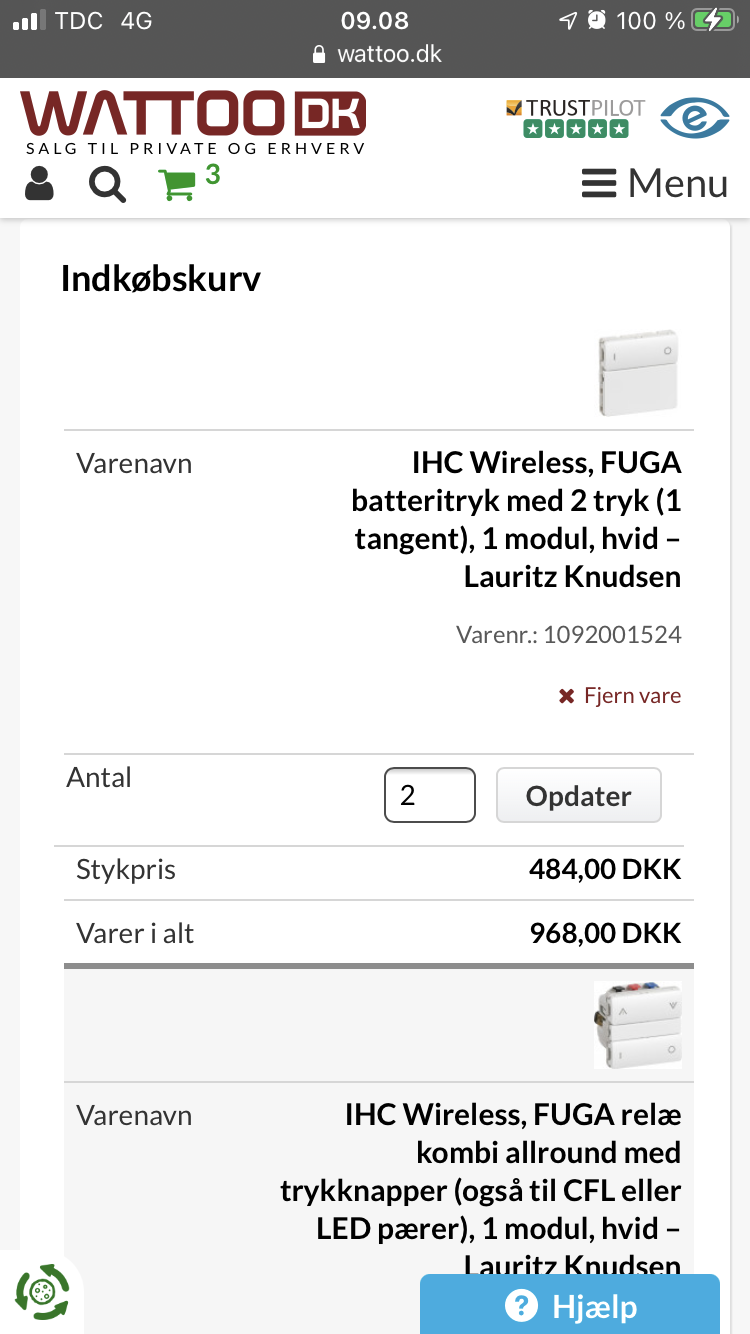The width and height of the screenshot is (750, 1334).
Task: Tap the Wattoo.dk logo to go home
Action: (194, 123)
